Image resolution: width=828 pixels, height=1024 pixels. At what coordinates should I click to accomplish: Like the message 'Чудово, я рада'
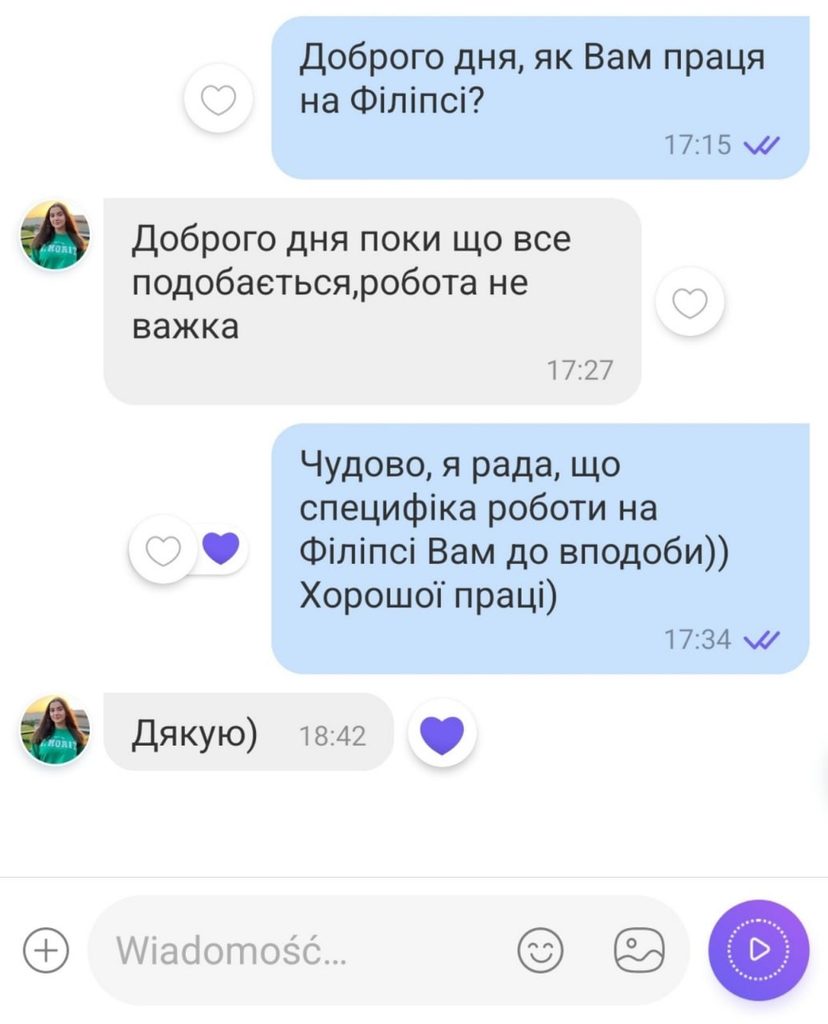[163, 550]
